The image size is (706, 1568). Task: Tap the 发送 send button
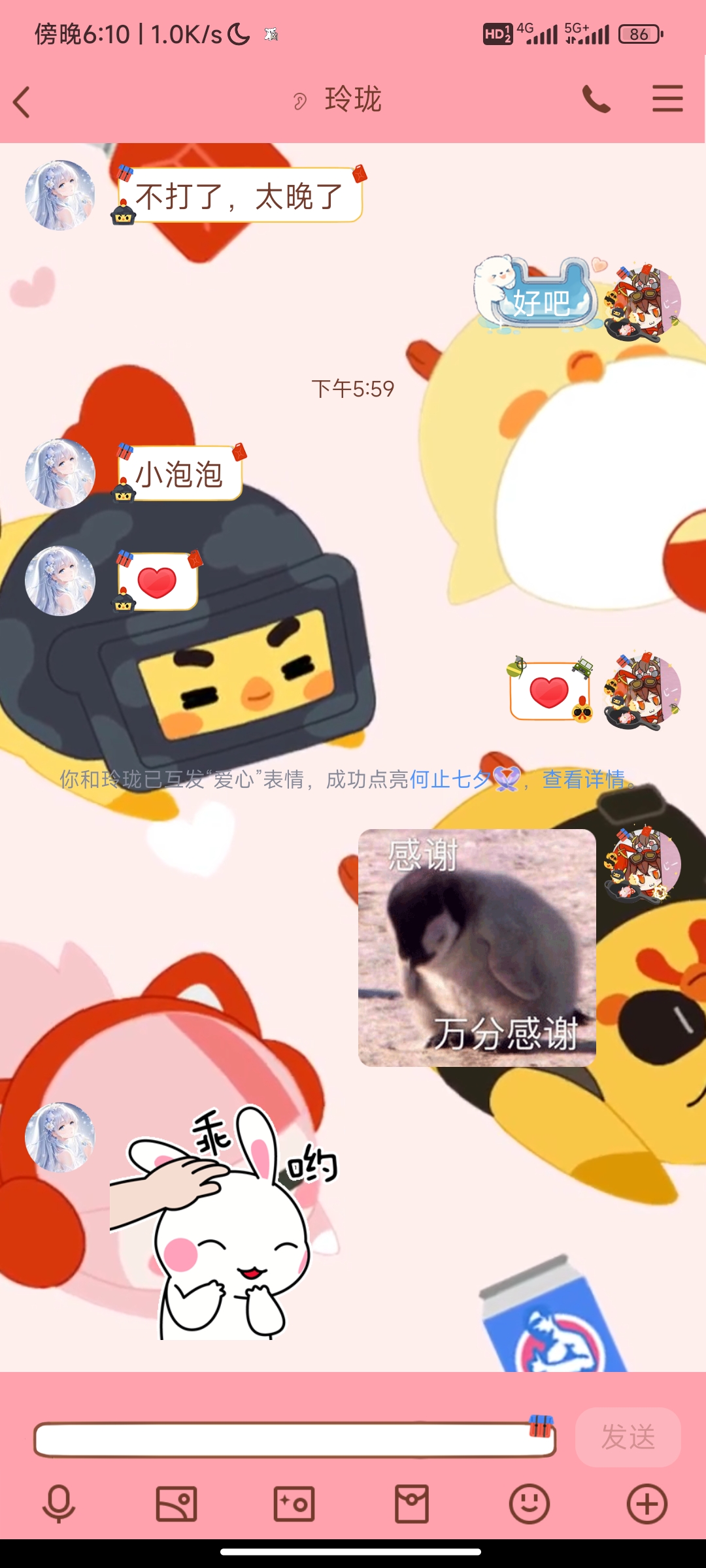(x=628, y=1437)
